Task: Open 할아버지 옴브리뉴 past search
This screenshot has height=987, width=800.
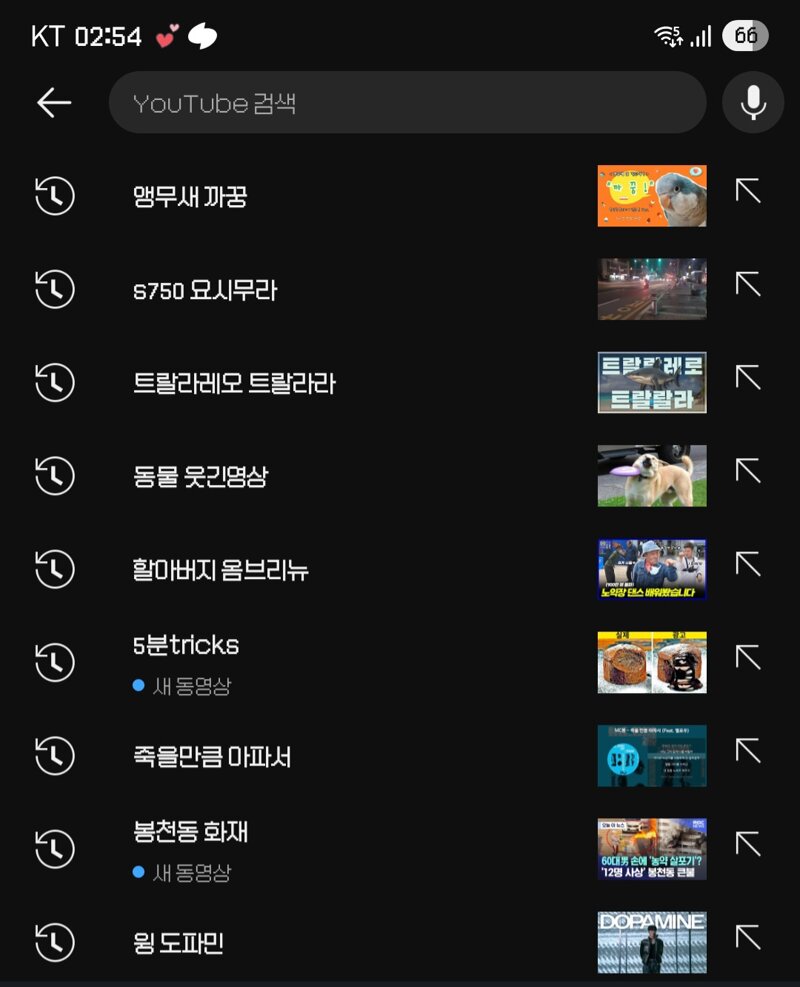Action: [221, 570]
